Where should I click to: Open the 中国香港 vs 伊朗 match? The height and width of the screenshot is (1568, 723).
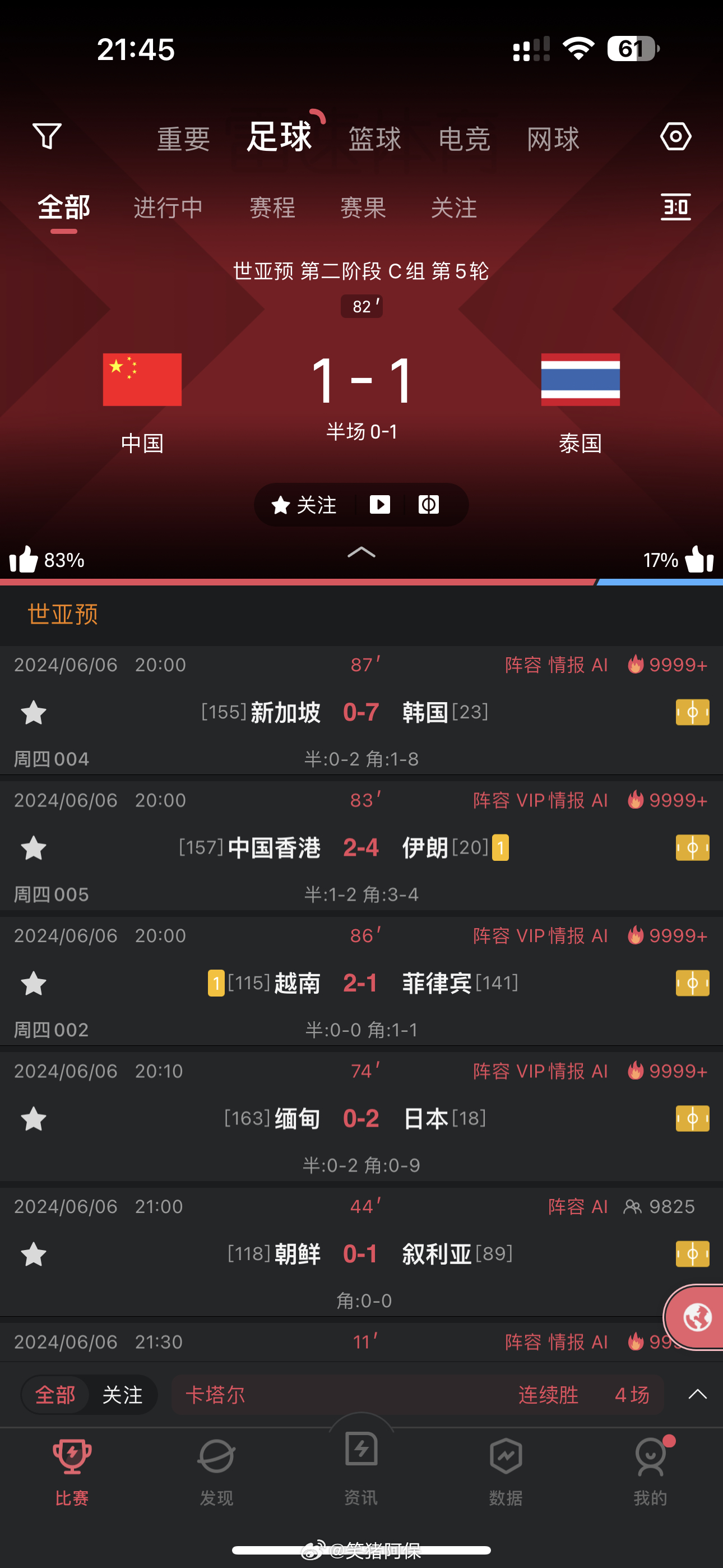361,847
